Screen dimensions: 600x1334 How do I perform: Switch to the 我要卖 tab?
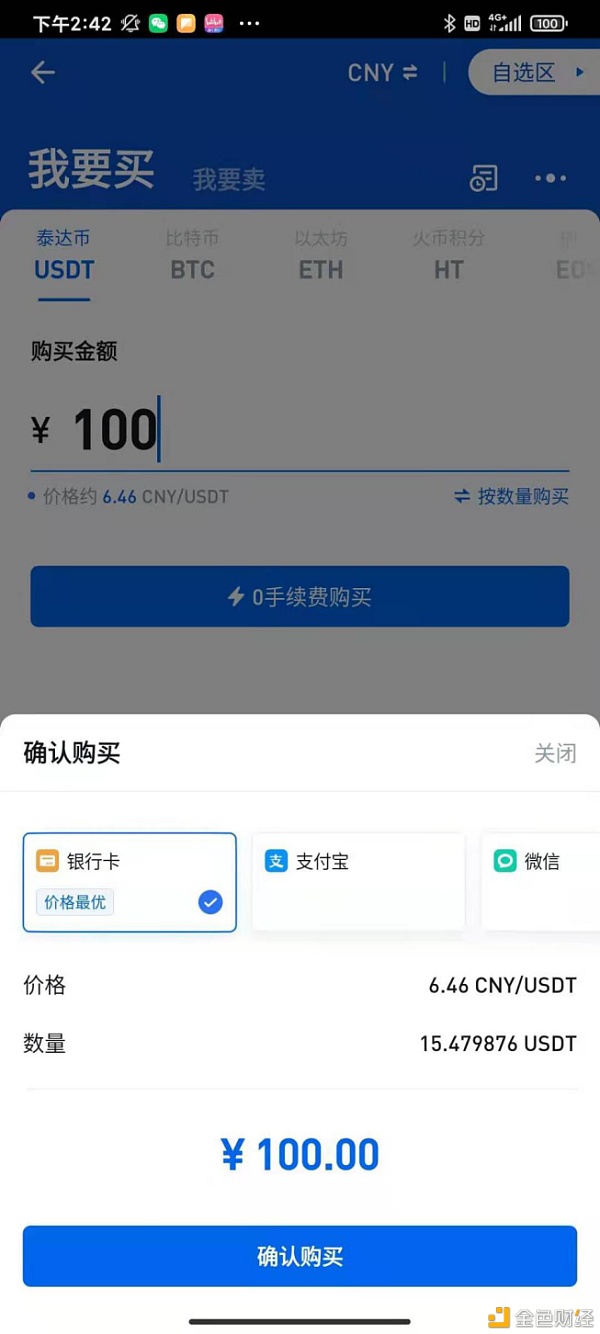(x=229, y=179)
